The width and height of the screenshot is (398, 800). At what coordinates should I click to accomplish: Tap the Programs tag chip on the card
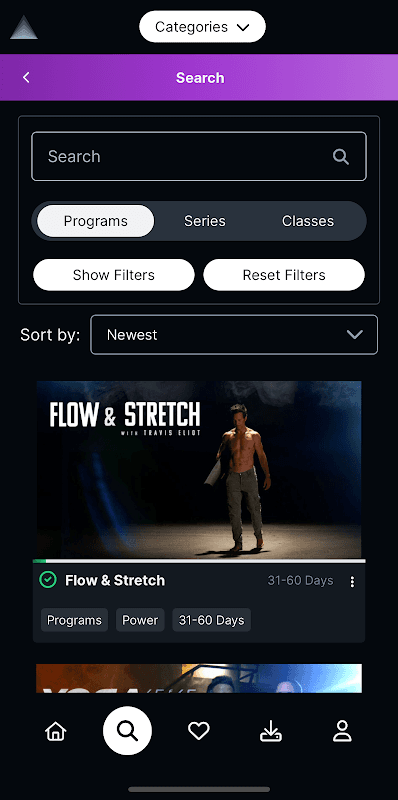click(x=74, y=620)
